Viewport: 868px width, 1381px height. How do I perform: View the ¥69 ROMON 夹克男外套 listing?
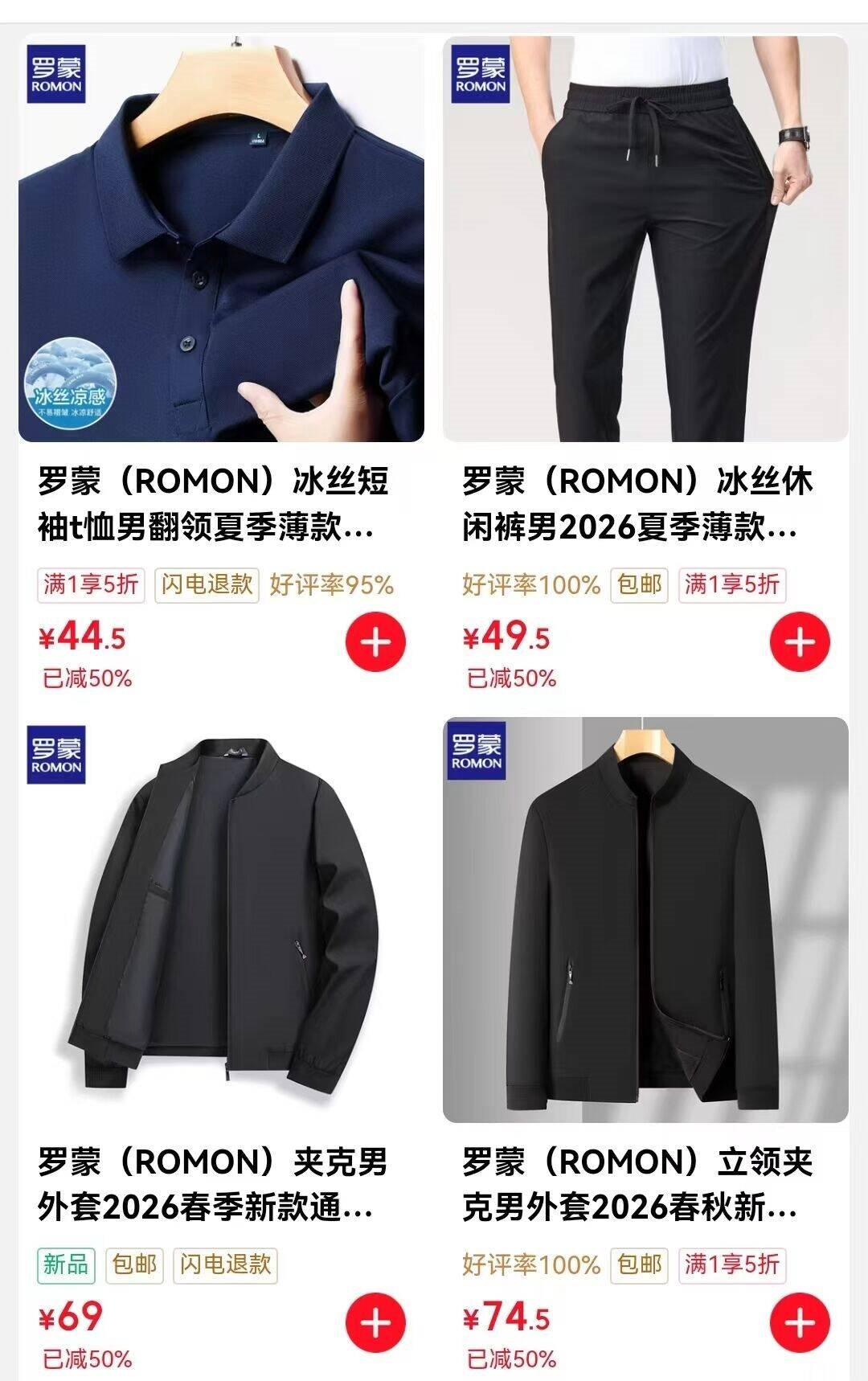[221, 920]
